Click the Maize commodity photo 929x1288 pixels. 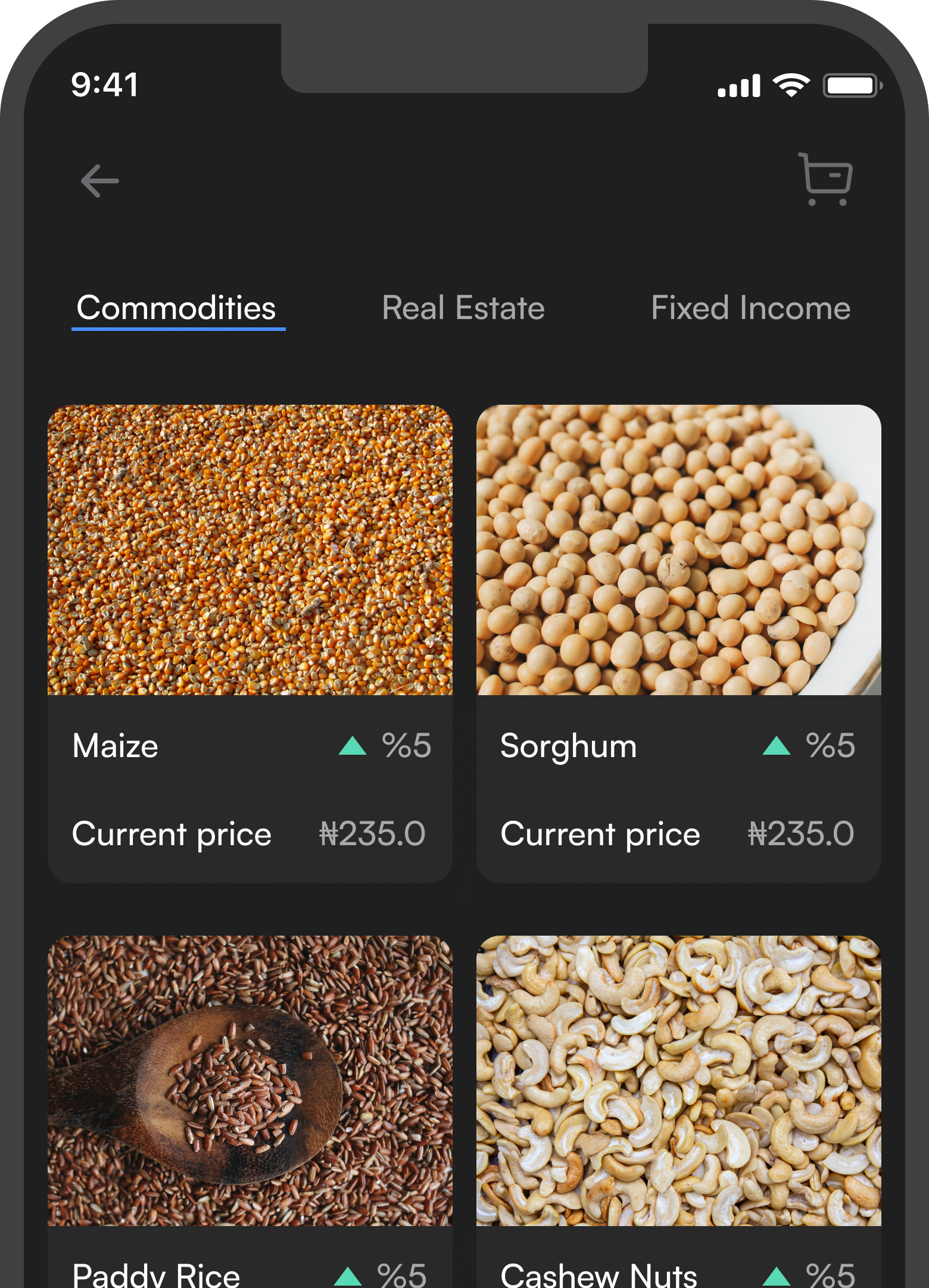[249, 554]
